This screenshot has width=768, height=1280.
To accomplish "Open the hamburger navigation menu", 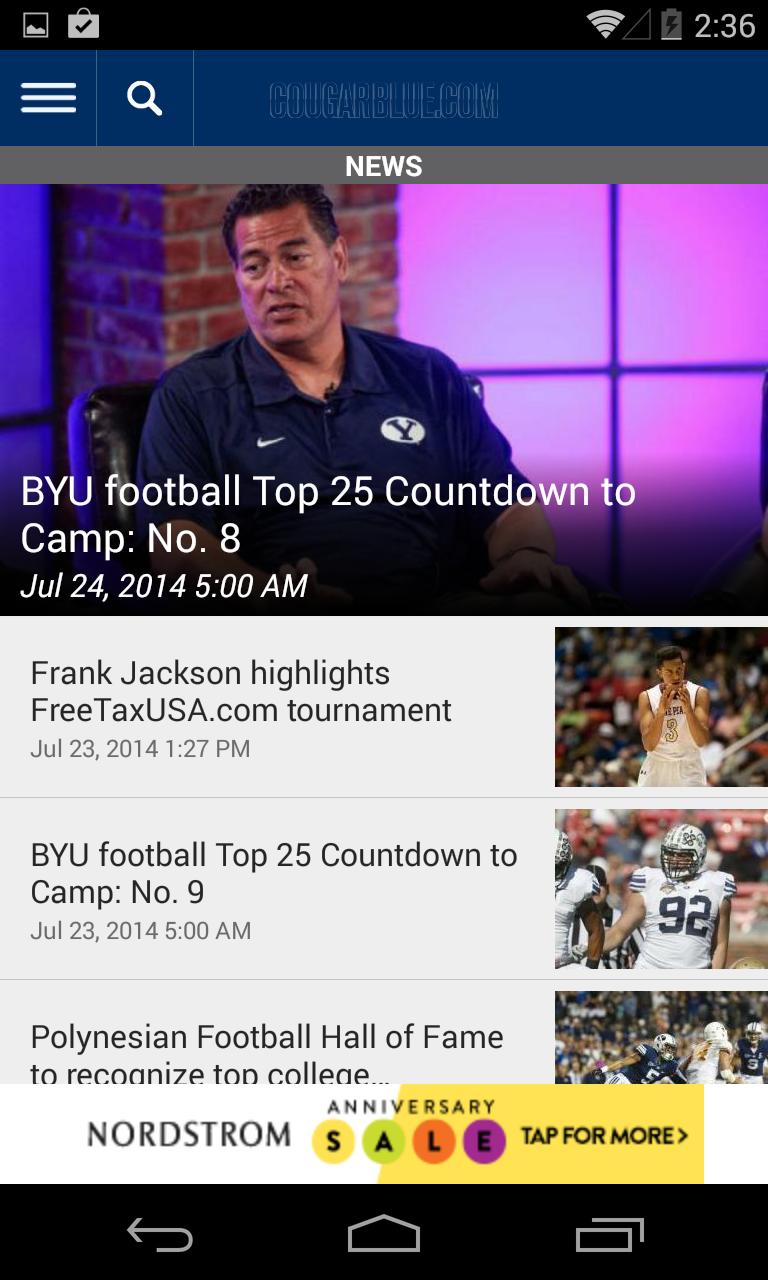I will tap(48, 98).
